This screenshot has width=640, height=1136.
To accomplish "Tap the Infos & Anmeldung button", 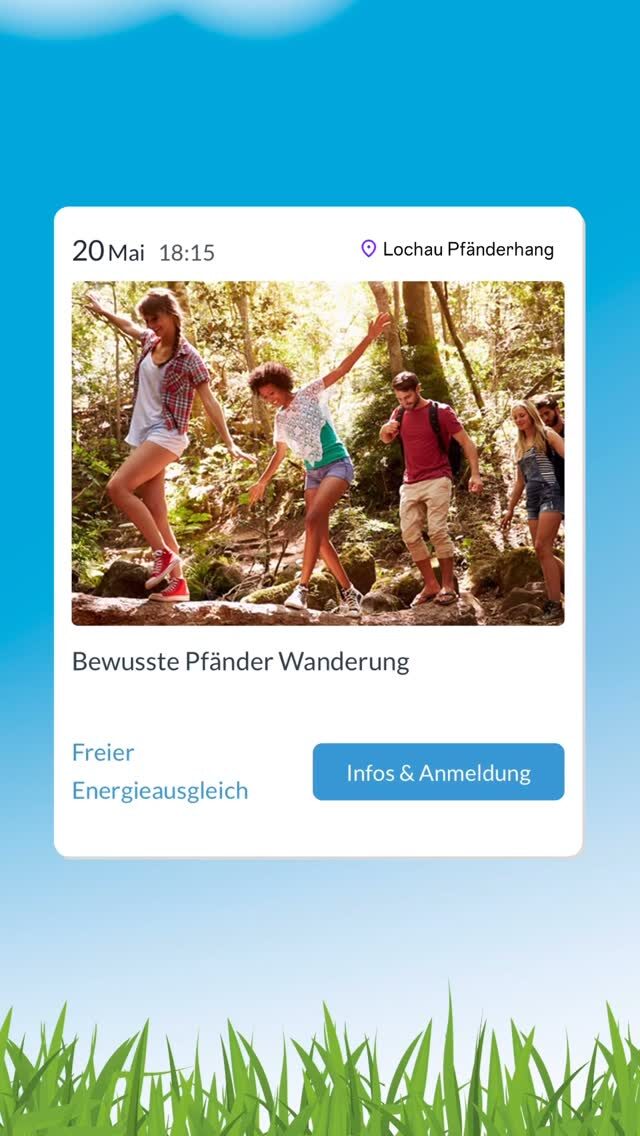I will click(438, 772).
